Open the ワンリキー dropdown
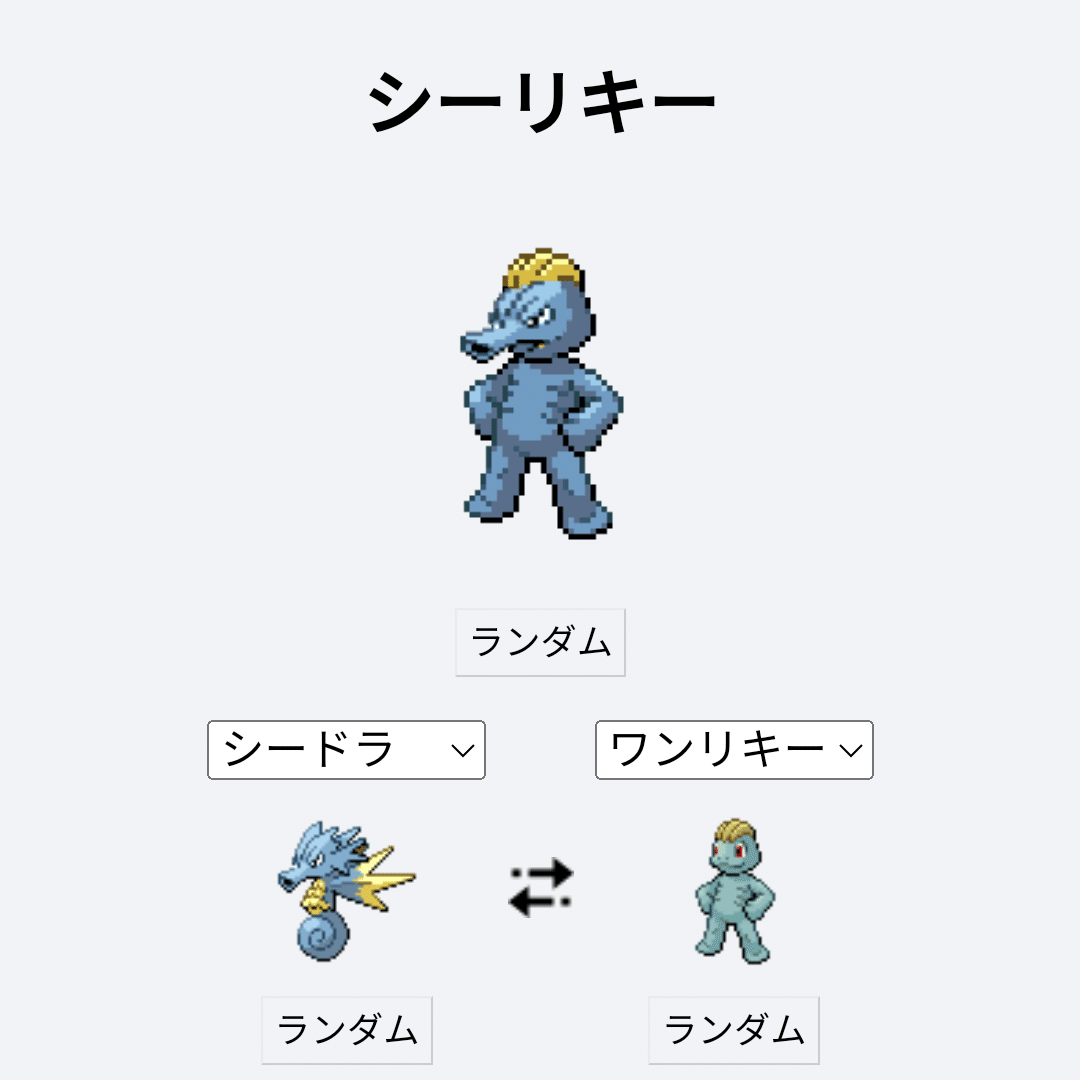The width and height of the screenshot is (1080, 1080). click(x=734, y=750)
